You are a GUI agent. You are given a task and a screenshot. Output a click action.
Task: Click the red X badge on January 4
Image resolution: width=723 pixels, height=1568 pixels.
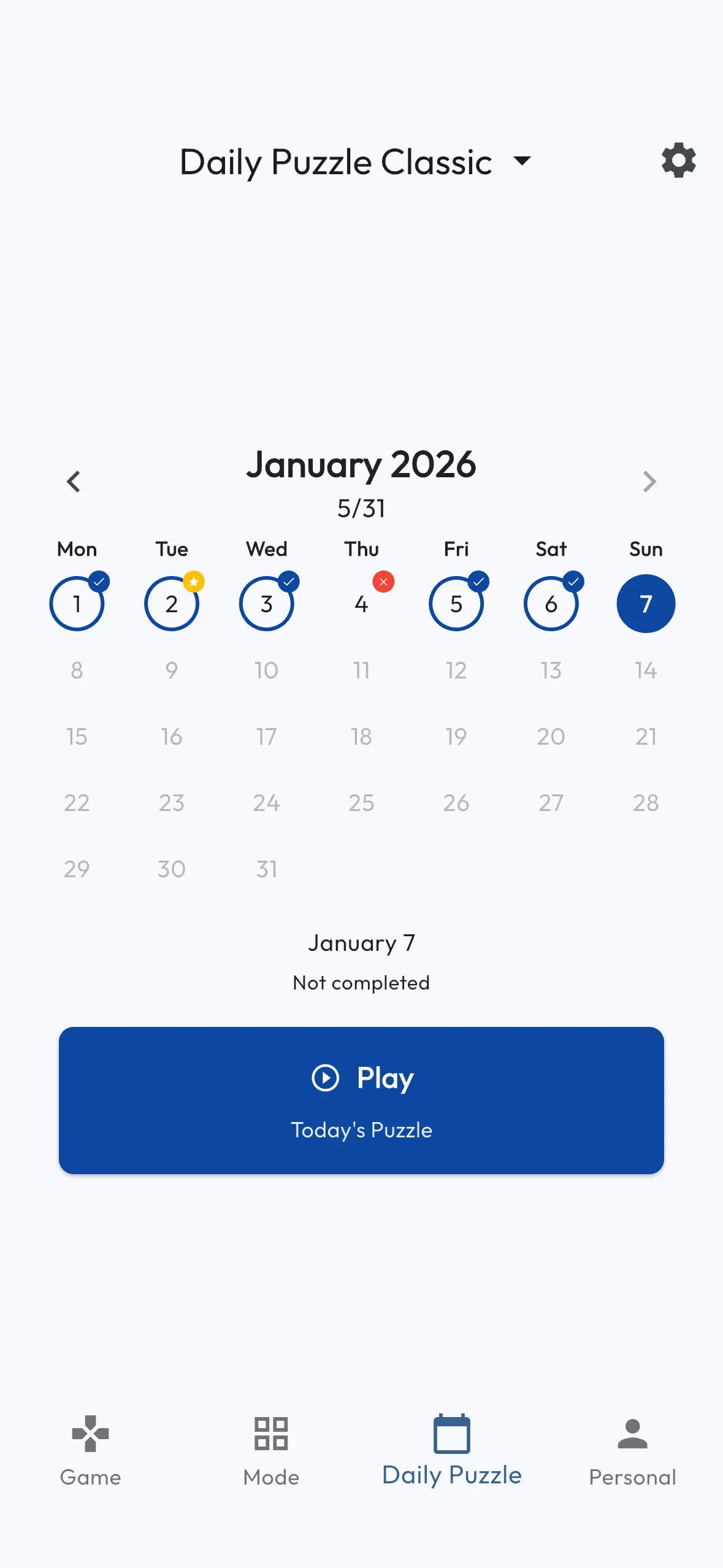[x=383, y=582]
